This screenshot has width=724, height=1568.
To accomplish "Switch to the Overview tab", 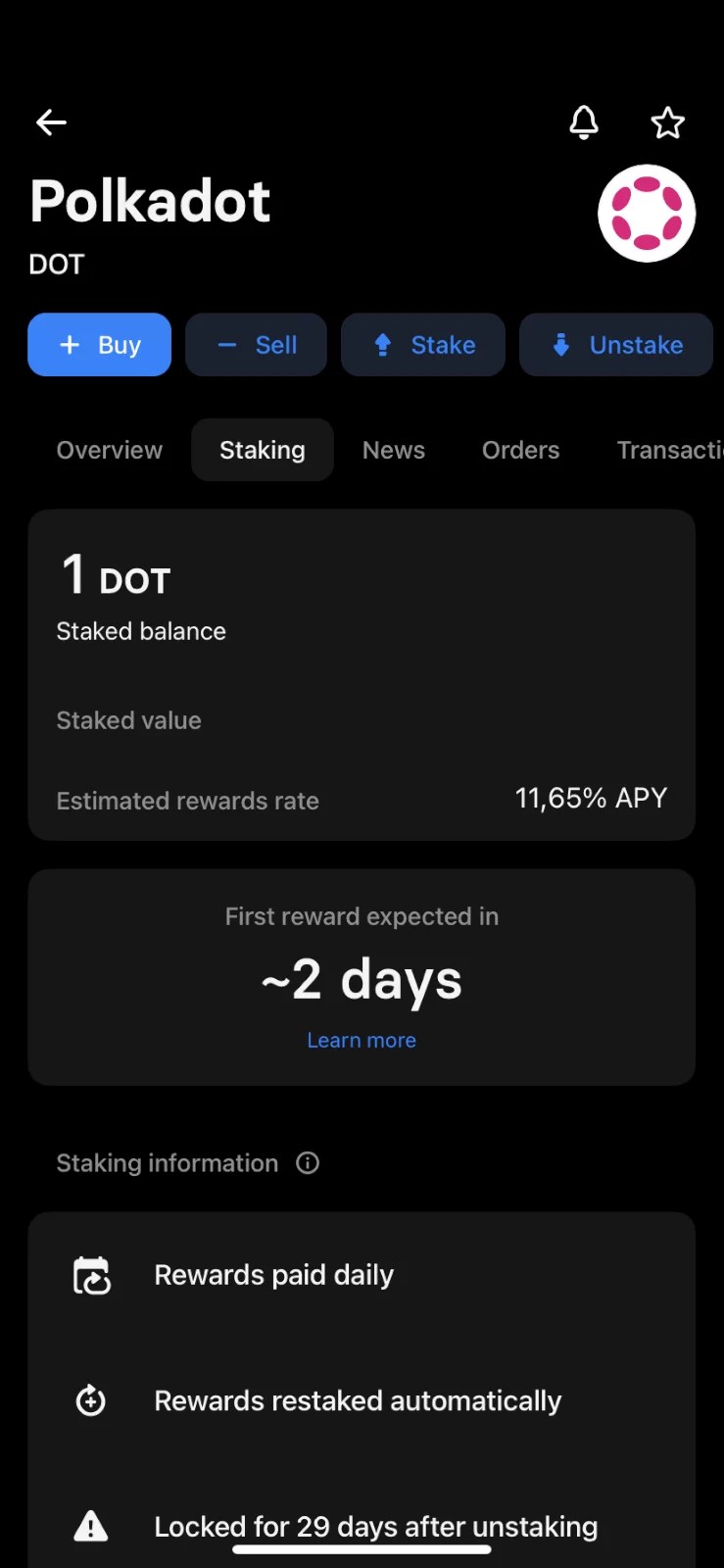I will pos(109,450).
